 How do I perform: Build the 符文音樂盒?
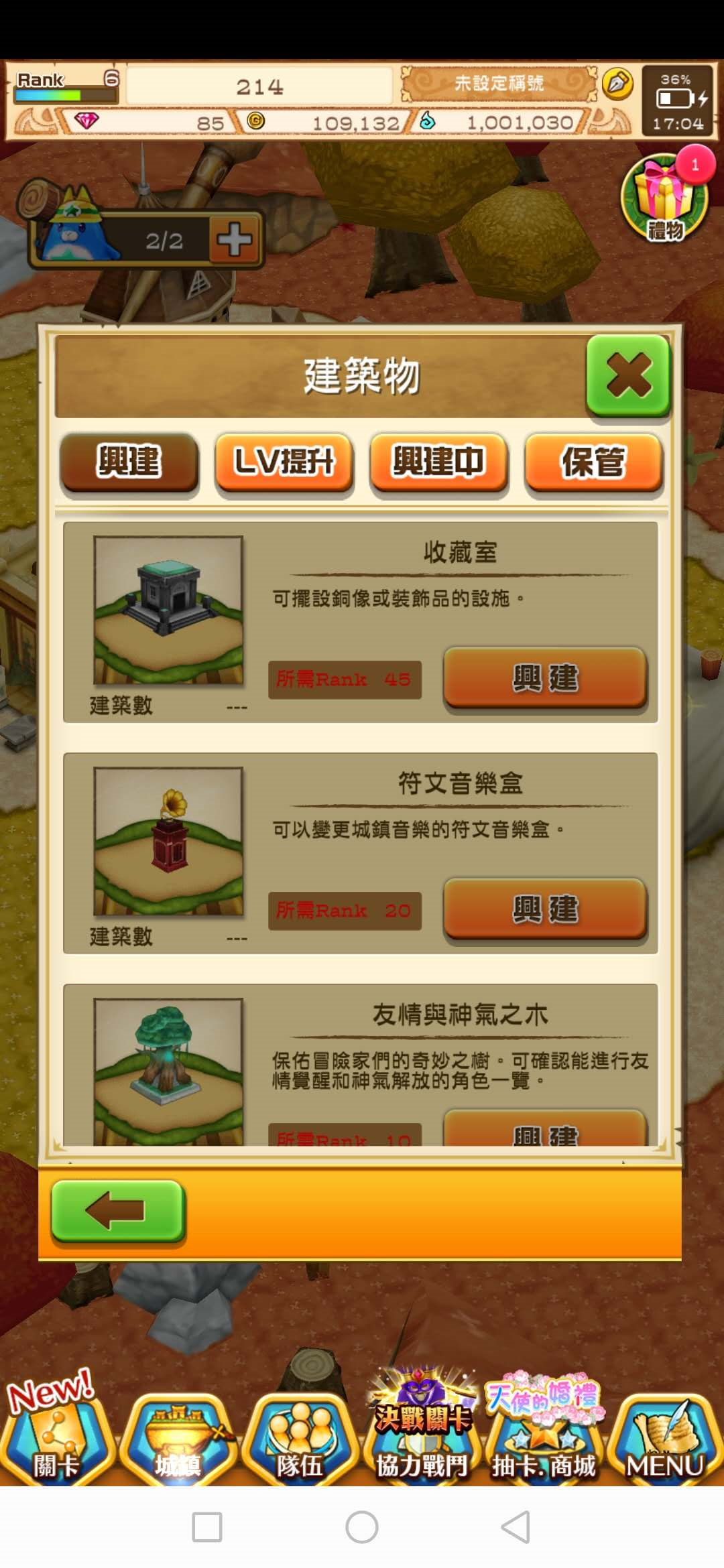(545, 909)
